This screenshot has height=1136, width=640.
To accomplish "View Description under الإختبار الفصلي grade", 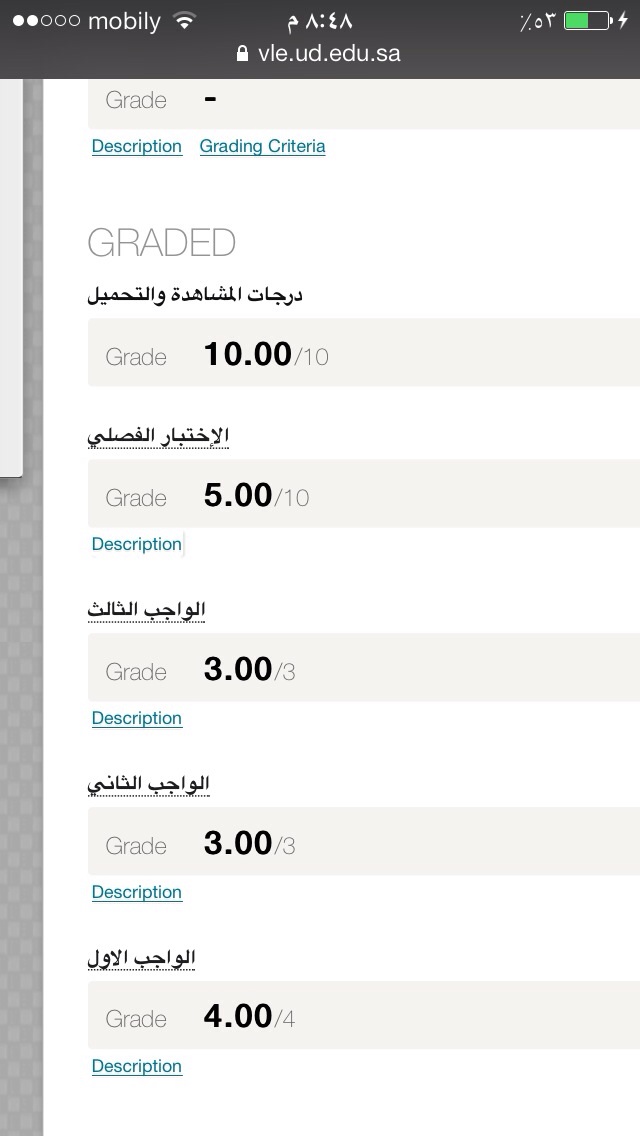I will coord(137,544).
